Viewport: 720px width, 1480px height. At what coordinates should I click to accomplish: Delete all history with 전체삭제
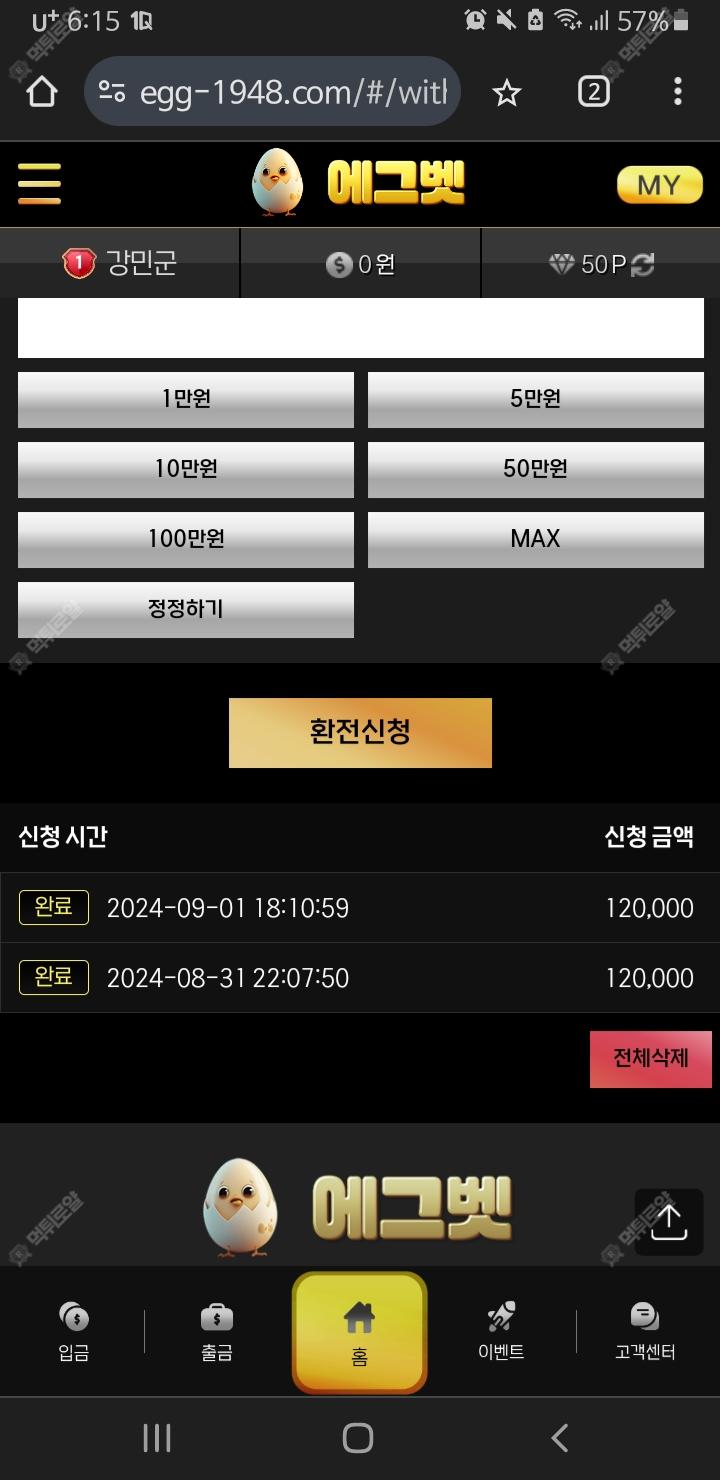(x=651, y=1059)
